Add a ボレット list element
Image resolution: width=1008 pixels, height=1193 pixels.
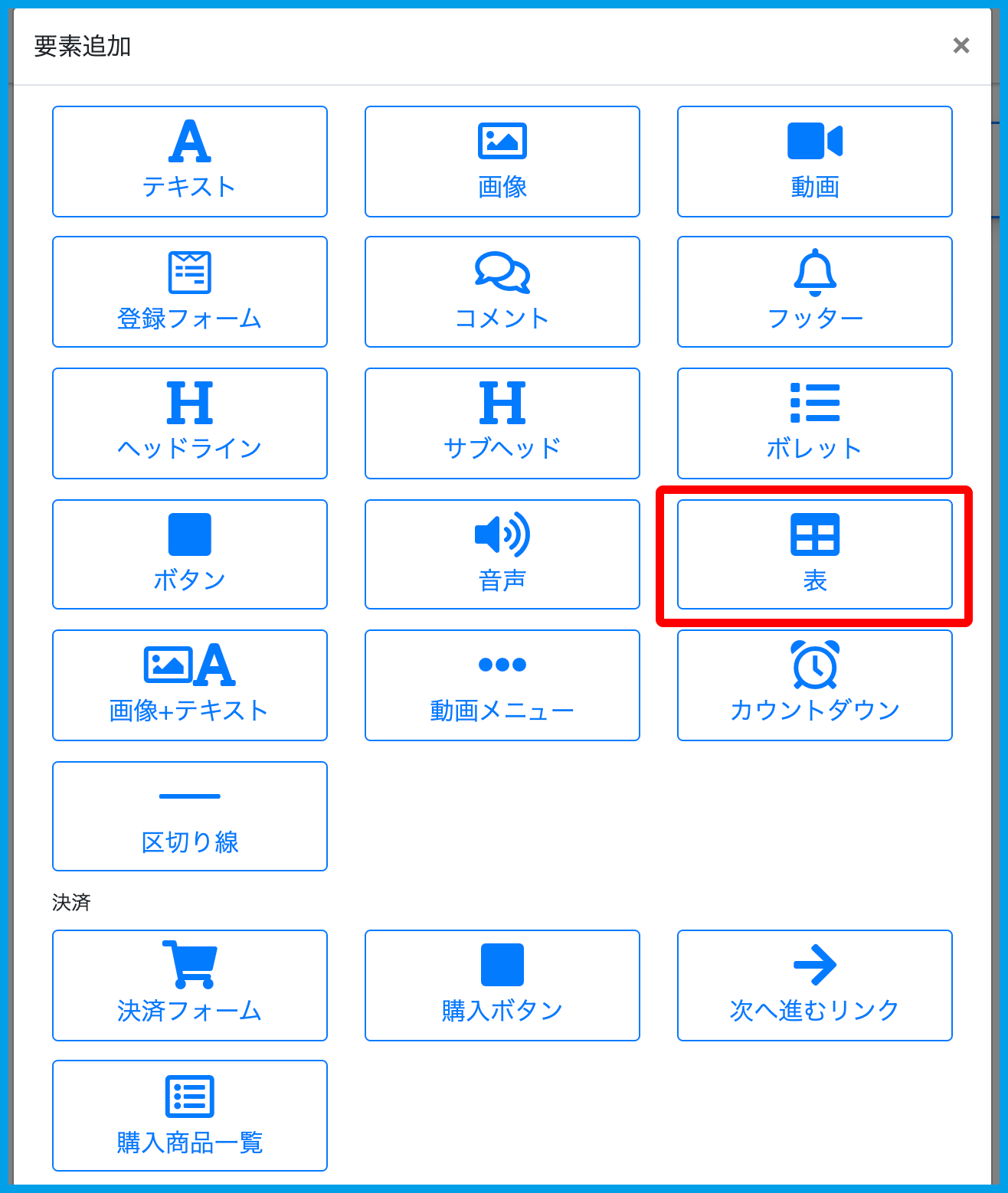[x=815, y=423]
